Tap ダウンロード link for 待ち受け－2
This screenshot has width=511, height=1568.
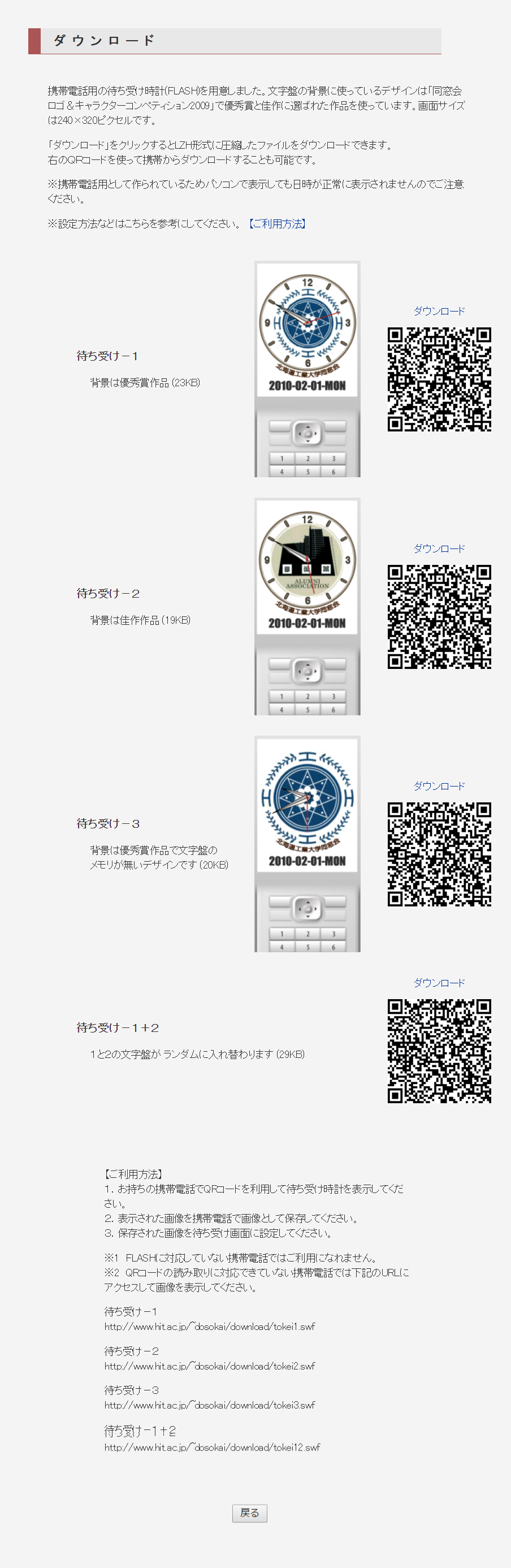coord(439,548)
